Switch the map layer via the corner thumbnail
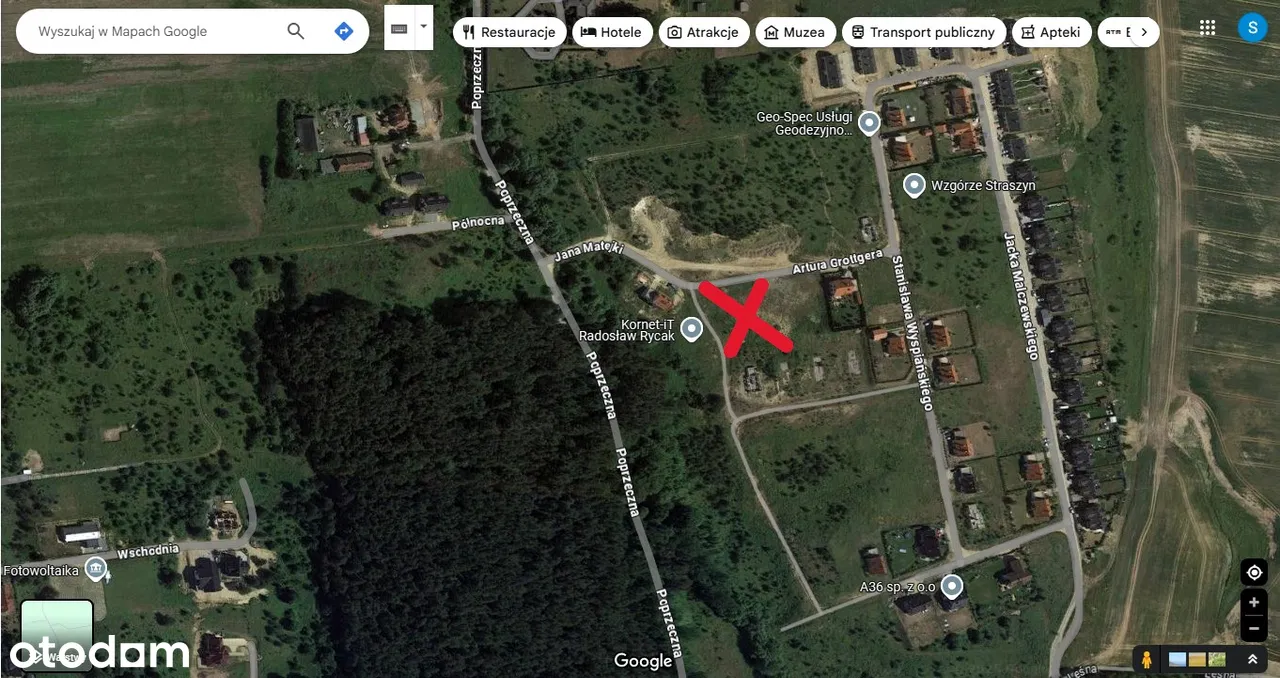This screenshot has width=1280, height=678. pyautogui.click(x=57, y=634)
